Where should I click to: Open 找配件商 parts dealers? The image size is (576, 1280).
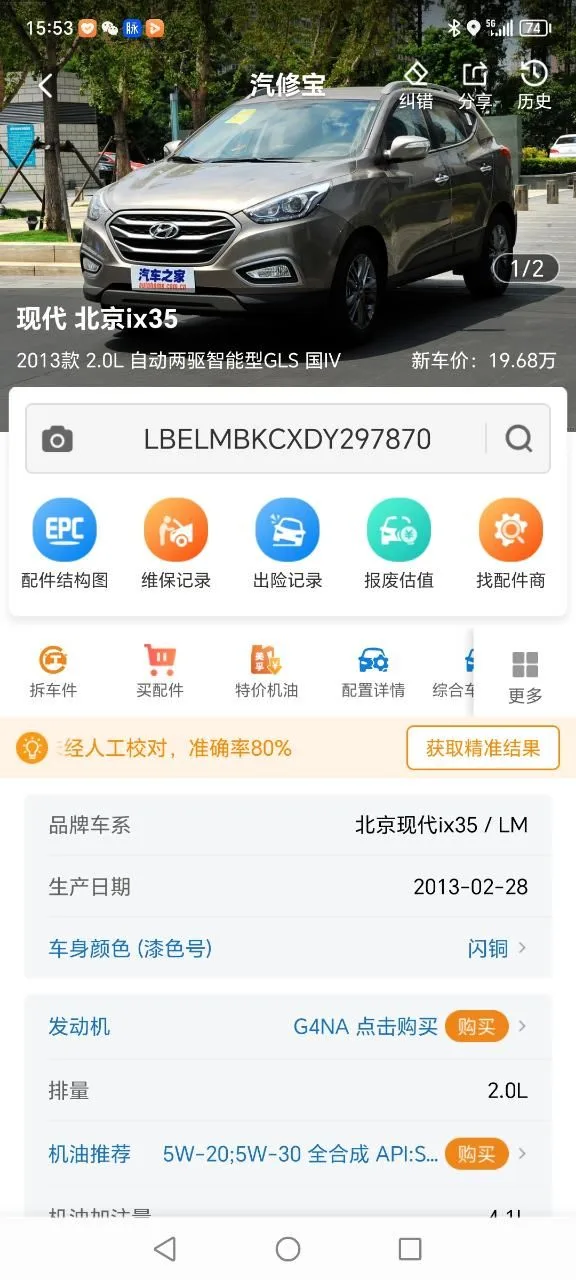(511, 544)
